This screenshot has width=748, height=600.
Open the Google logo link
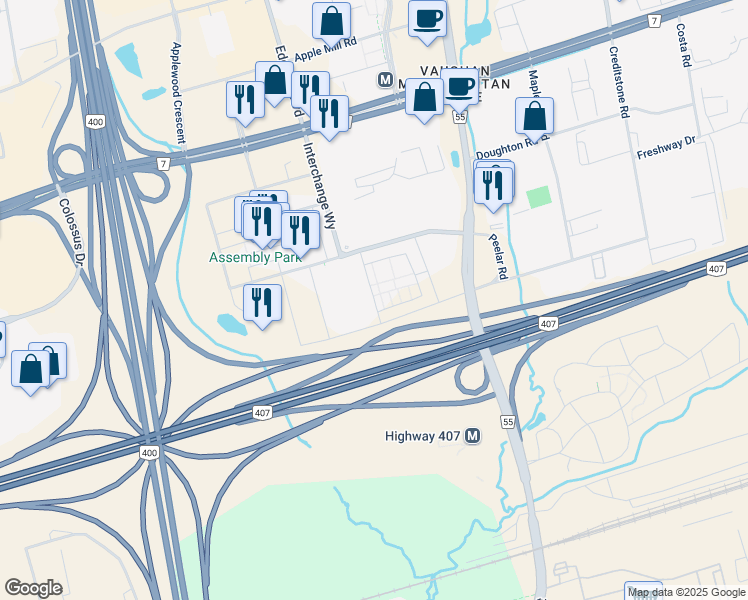[x=33, y=588]
